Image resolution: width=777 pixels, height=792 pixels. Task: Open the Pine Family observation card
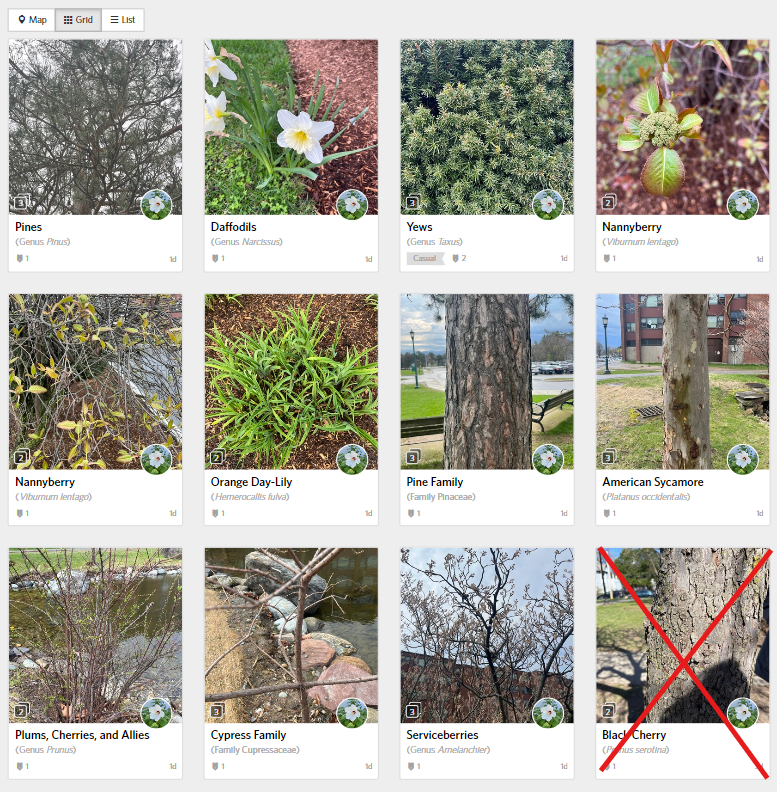click(487, 381)
